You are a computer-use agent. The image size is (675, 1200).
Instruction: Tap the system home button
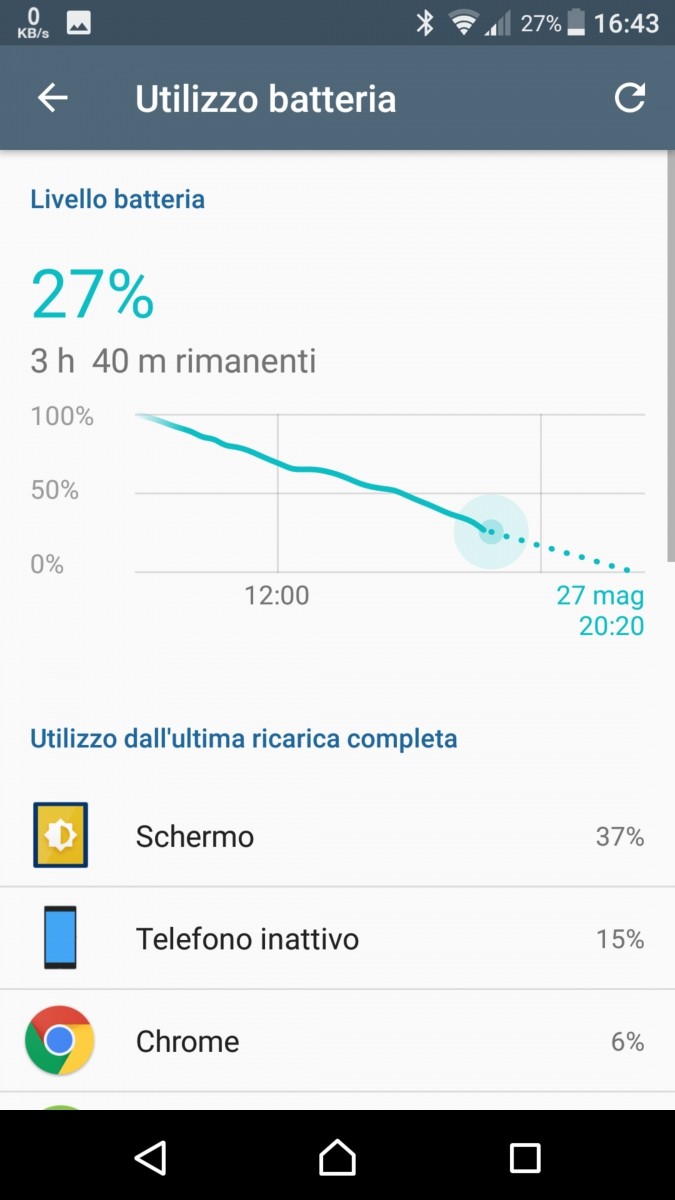(337, 1157)
